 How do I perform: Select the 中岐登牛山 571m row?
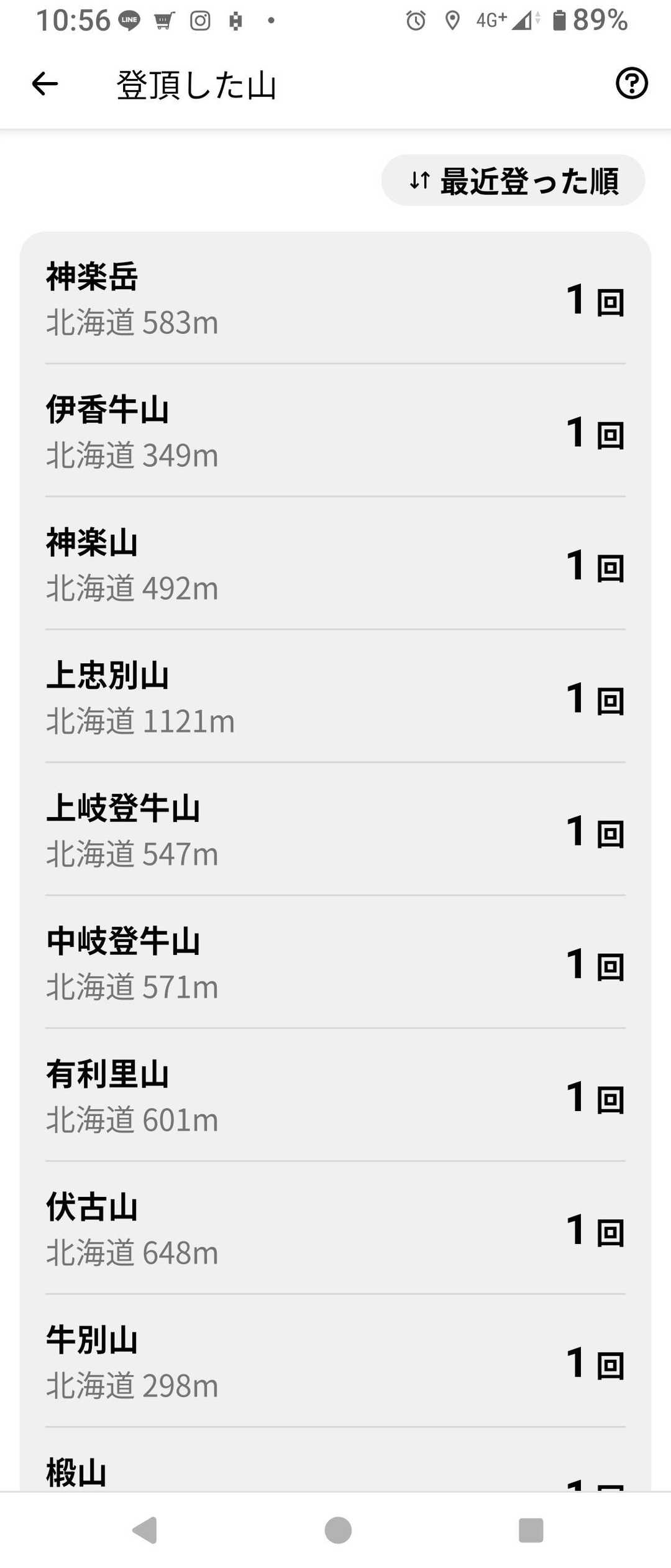pyautogui.click(x=335, y=964)
